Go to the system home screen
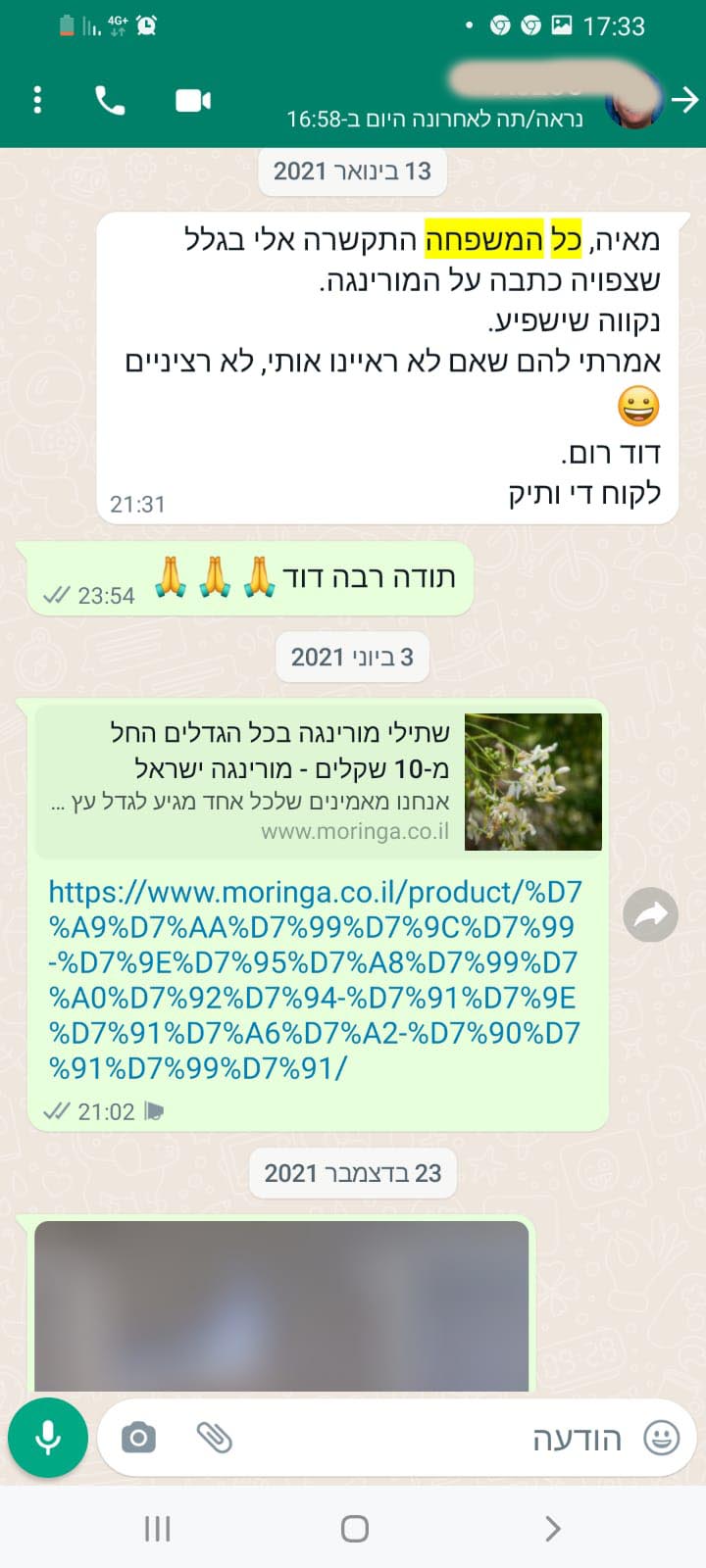Image resolution: width=706 pixels, height=1568 pixels. coord(354,1529)
